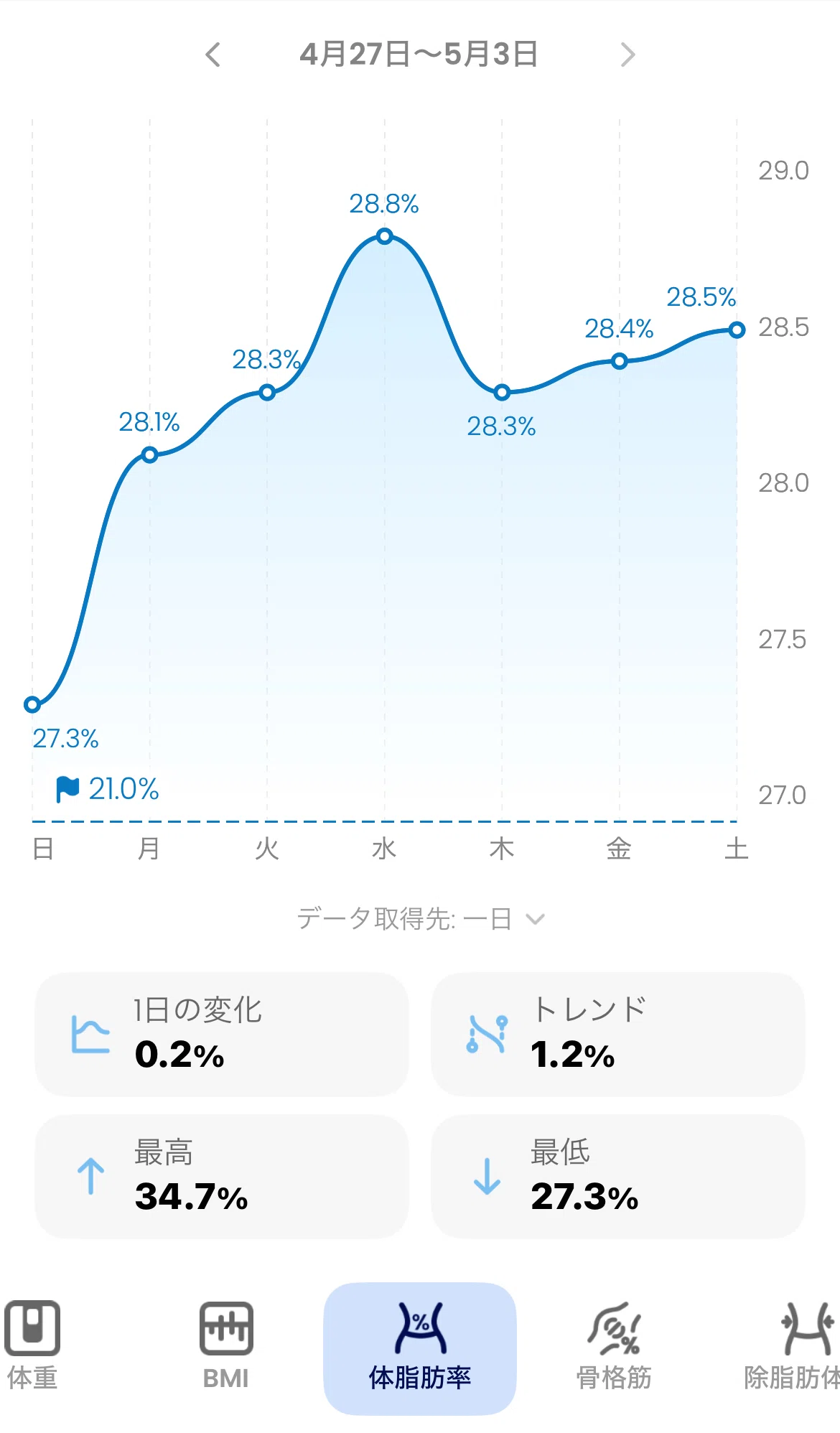The height and width of the screenshot is (1433, 840).
Task: Select Saturday's 28.5% data point
Action: [737, 330]
